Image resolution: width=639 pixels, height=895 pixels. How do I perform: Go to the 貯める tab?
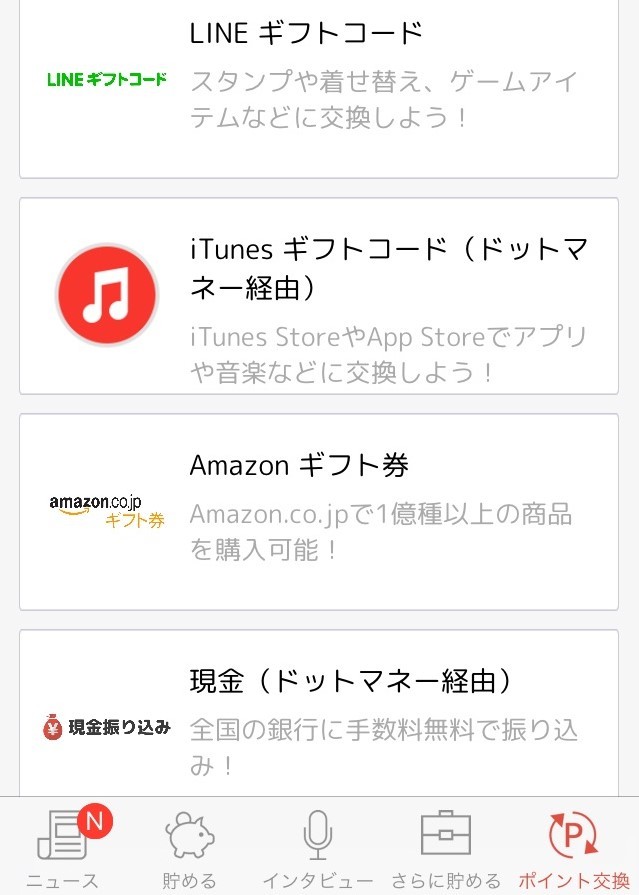tap(189, 847)
